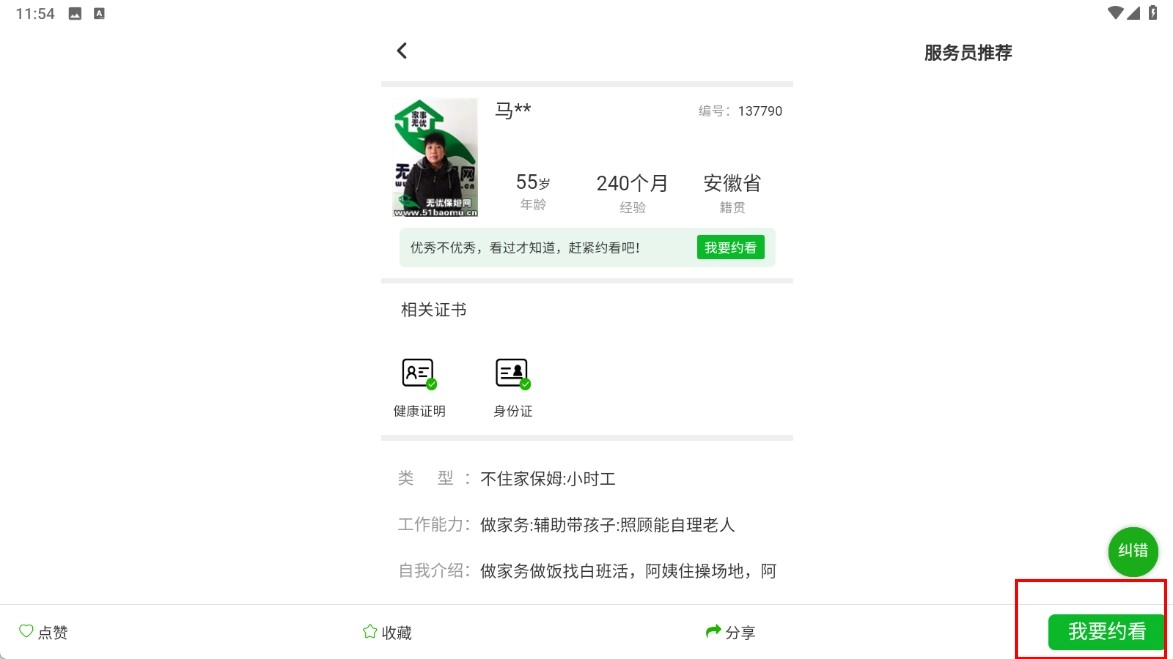Open the worker's profile photo
Viewport: 1173px width, 659px height.
[x=435, y=157]
